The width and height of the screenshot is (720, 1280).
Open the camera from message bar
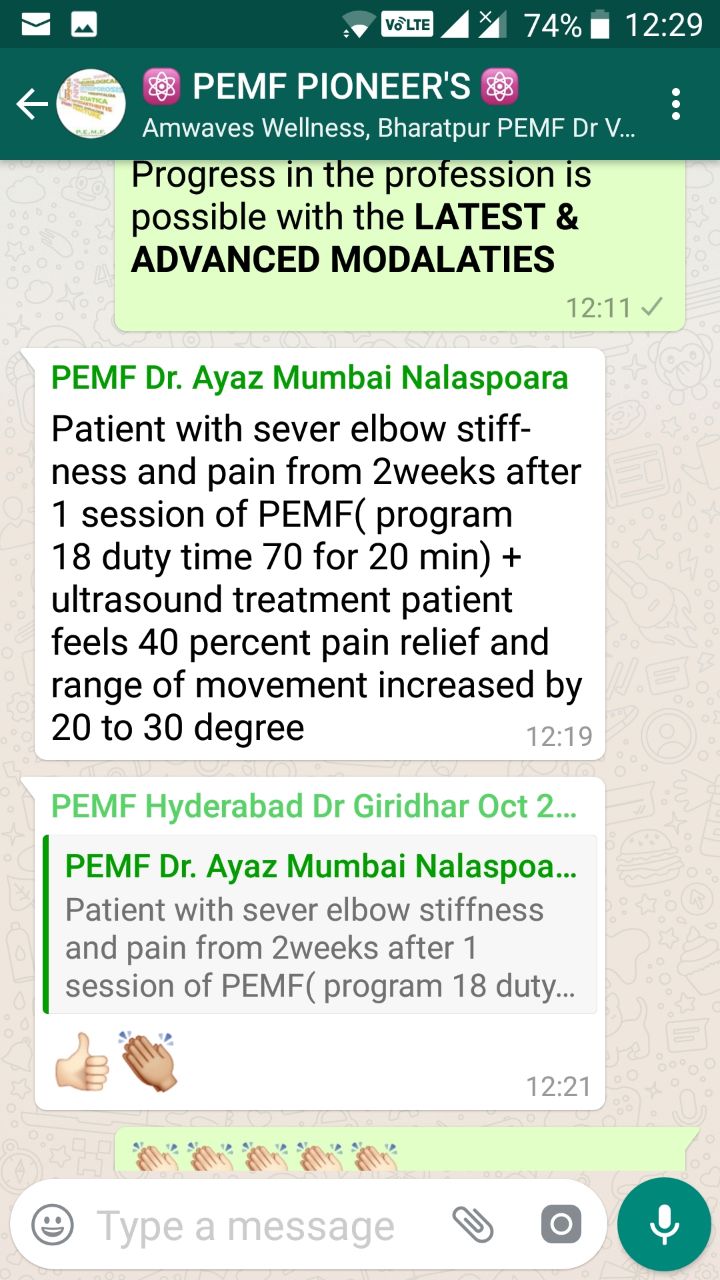[561, 1224]
